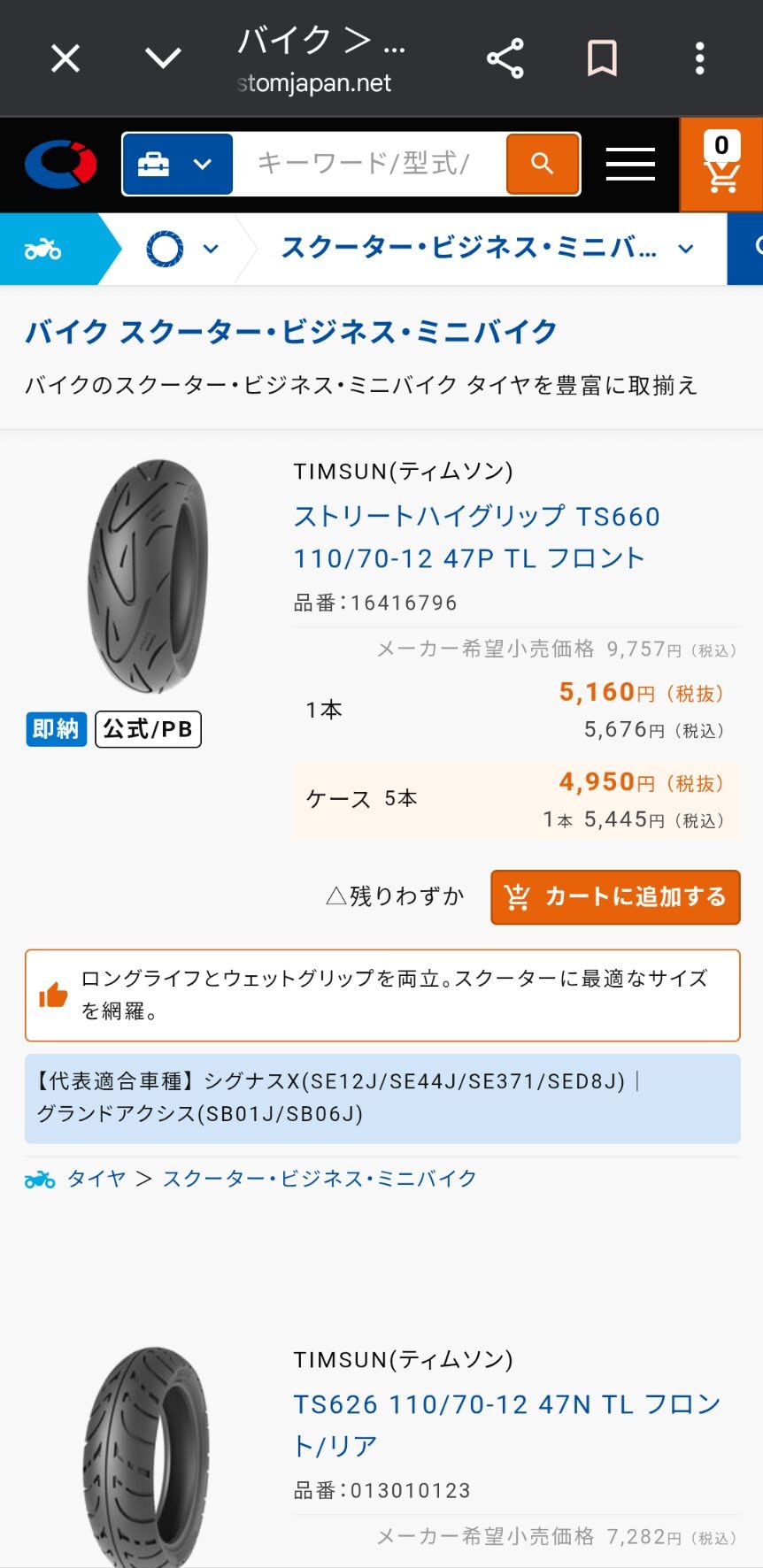View the TS660 tire product image
Viewport: 763px width, 1568px height.
pyautogui.click(x=148, y=575)
